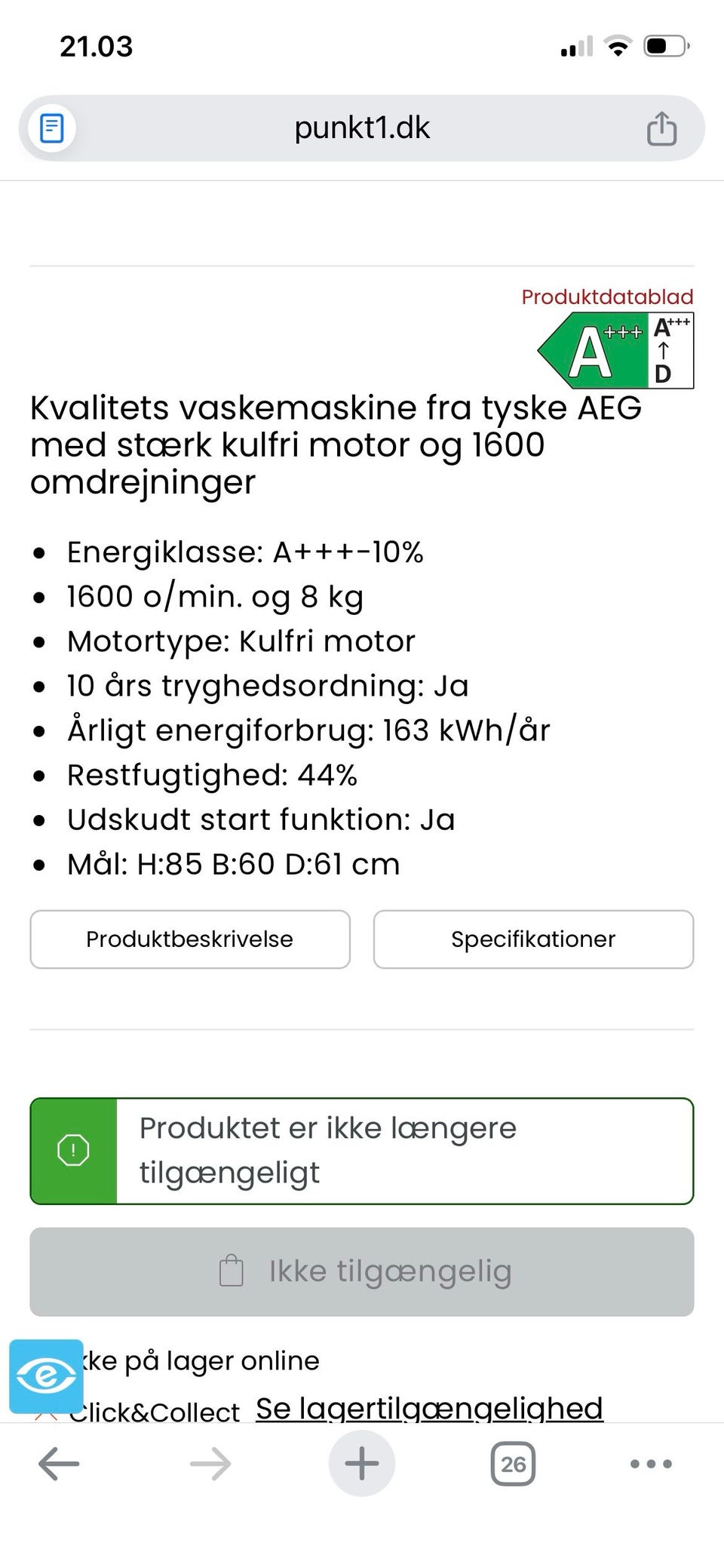
Task: Go back to the previous page
Action: (x=59, y=1464)
